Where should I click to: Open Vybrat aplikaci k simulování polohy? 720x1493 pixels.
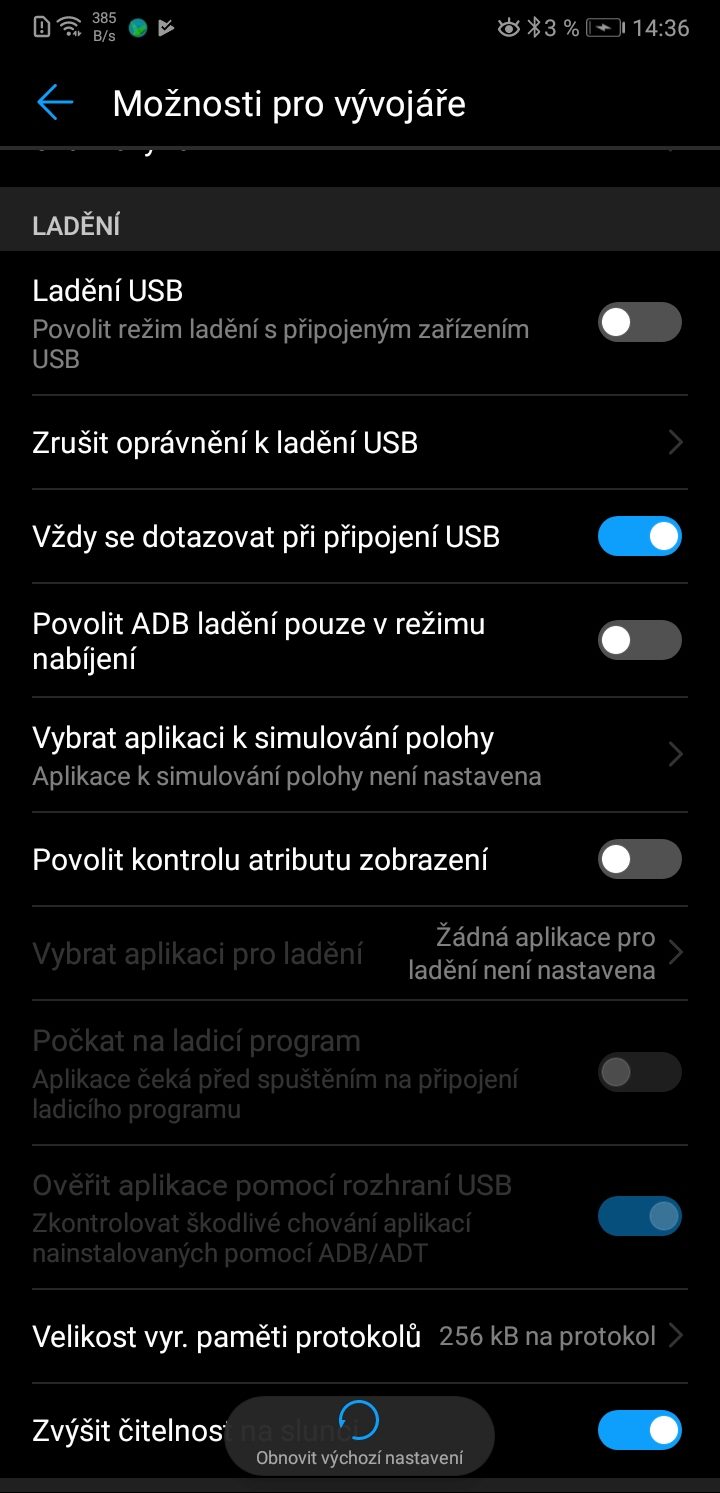click(x=360, y=755)
